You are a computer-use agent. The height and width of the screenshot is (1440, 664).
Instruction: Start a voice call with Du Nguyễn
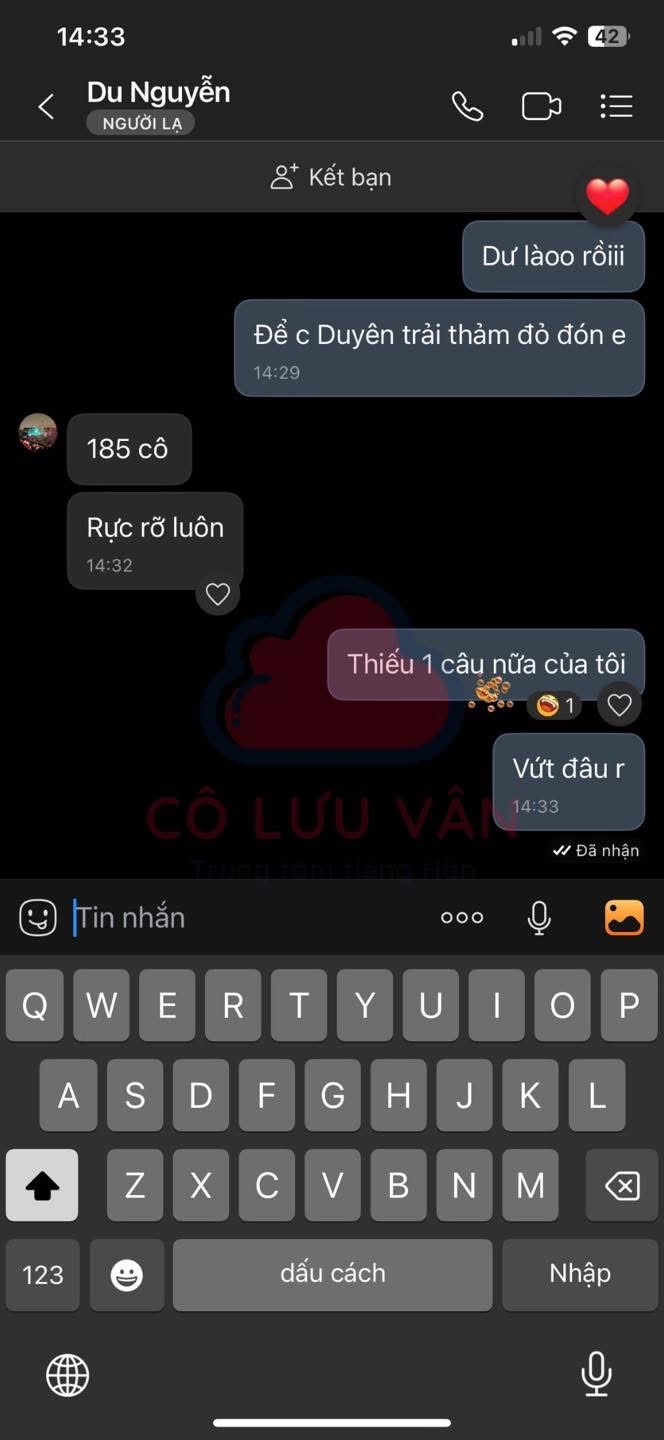click(467, 106)
